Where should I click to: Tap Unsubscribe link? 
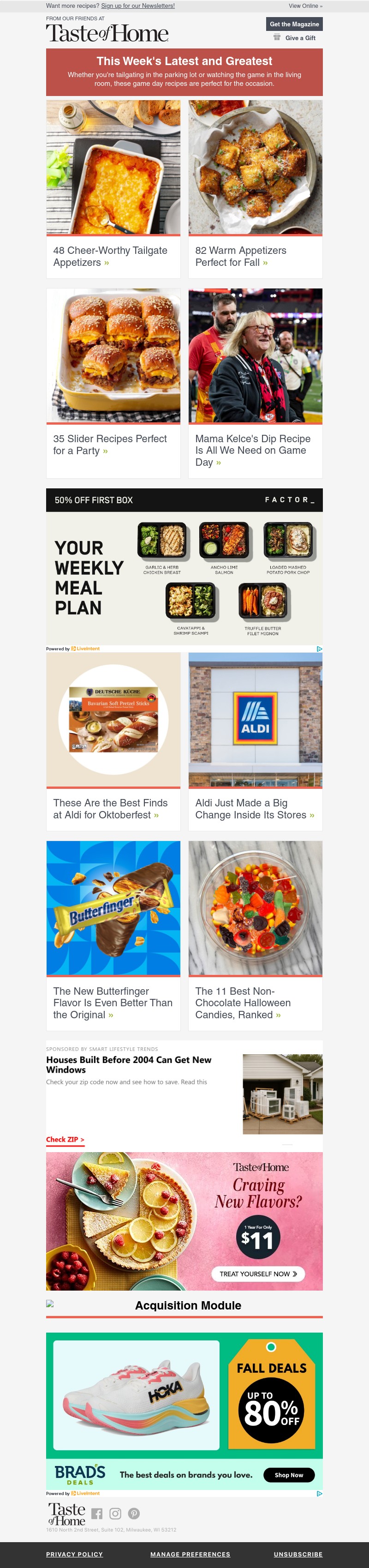pos(298,1554)
